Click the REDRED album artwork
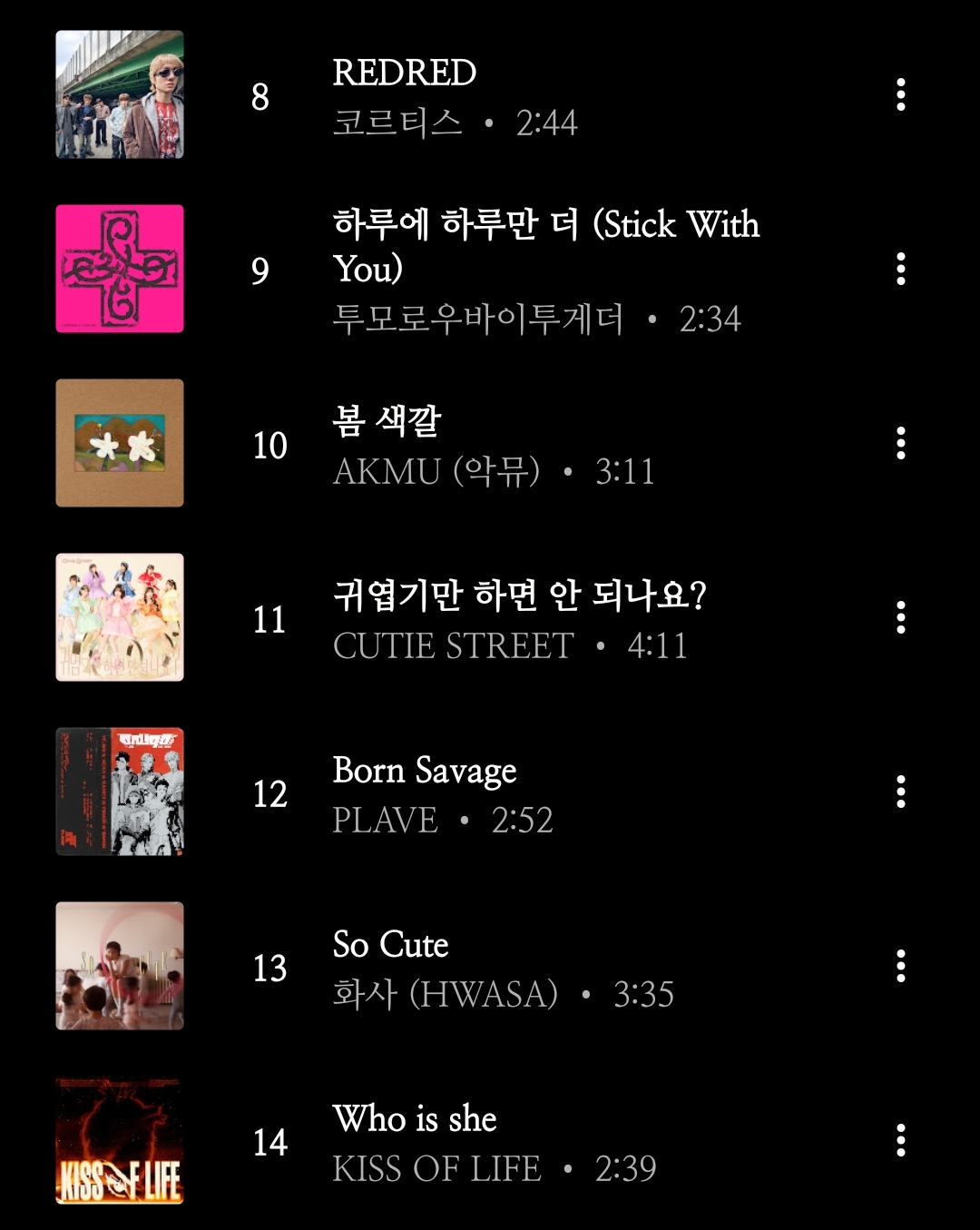The image size is (980, 1230). [119, 97]
